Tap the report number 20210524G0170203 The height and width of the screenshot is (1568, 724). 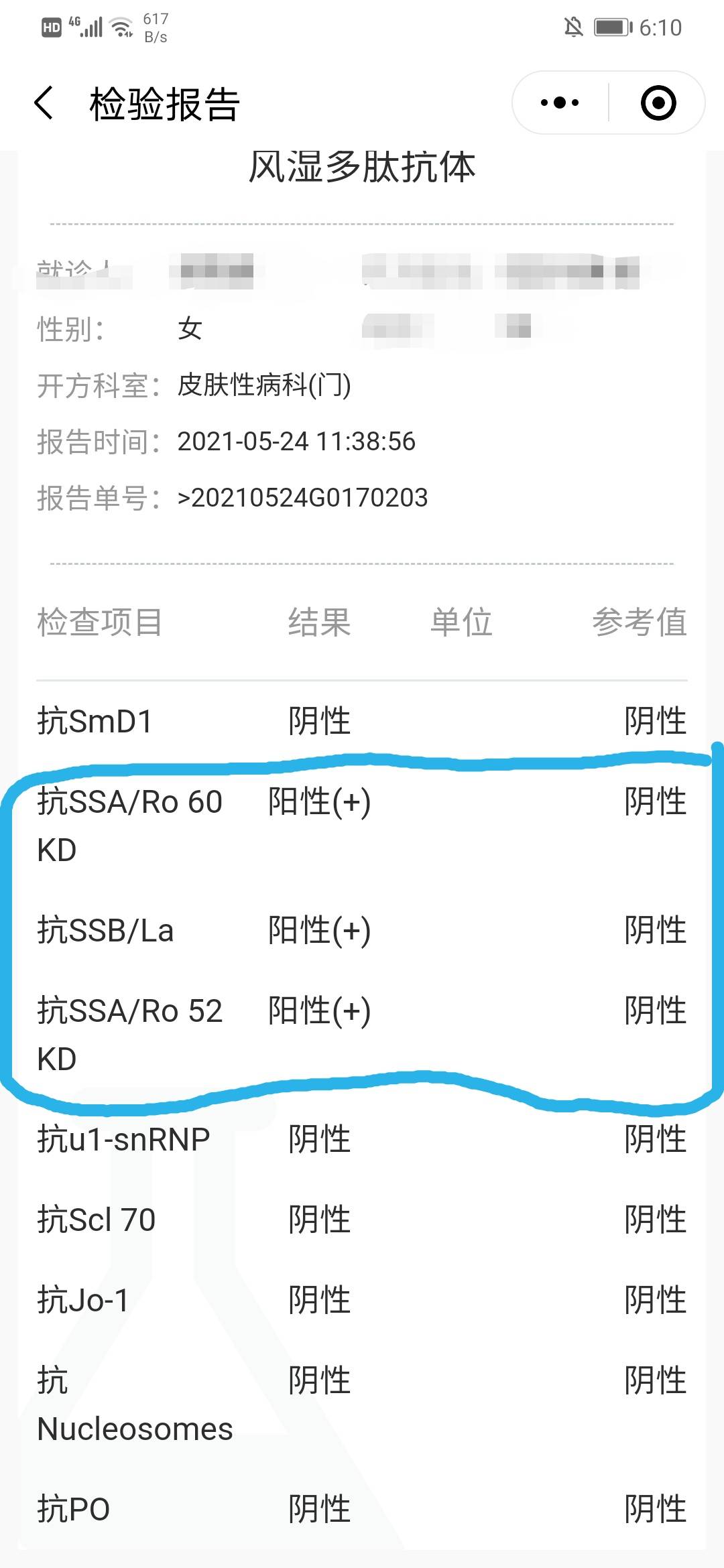(302, 497)
